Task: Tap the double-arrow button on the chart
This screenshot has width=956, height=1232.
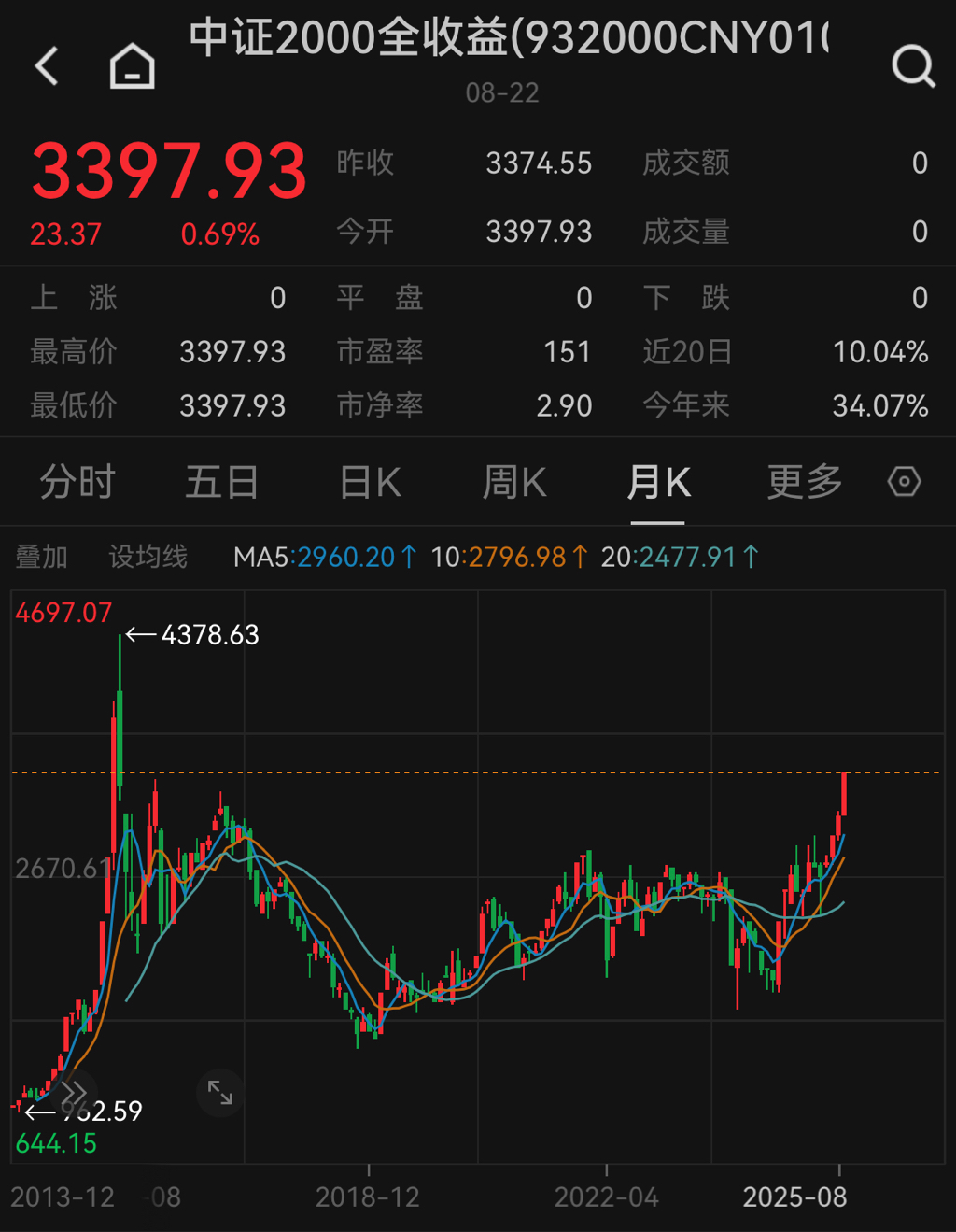Action: [x=73, y=1092]
